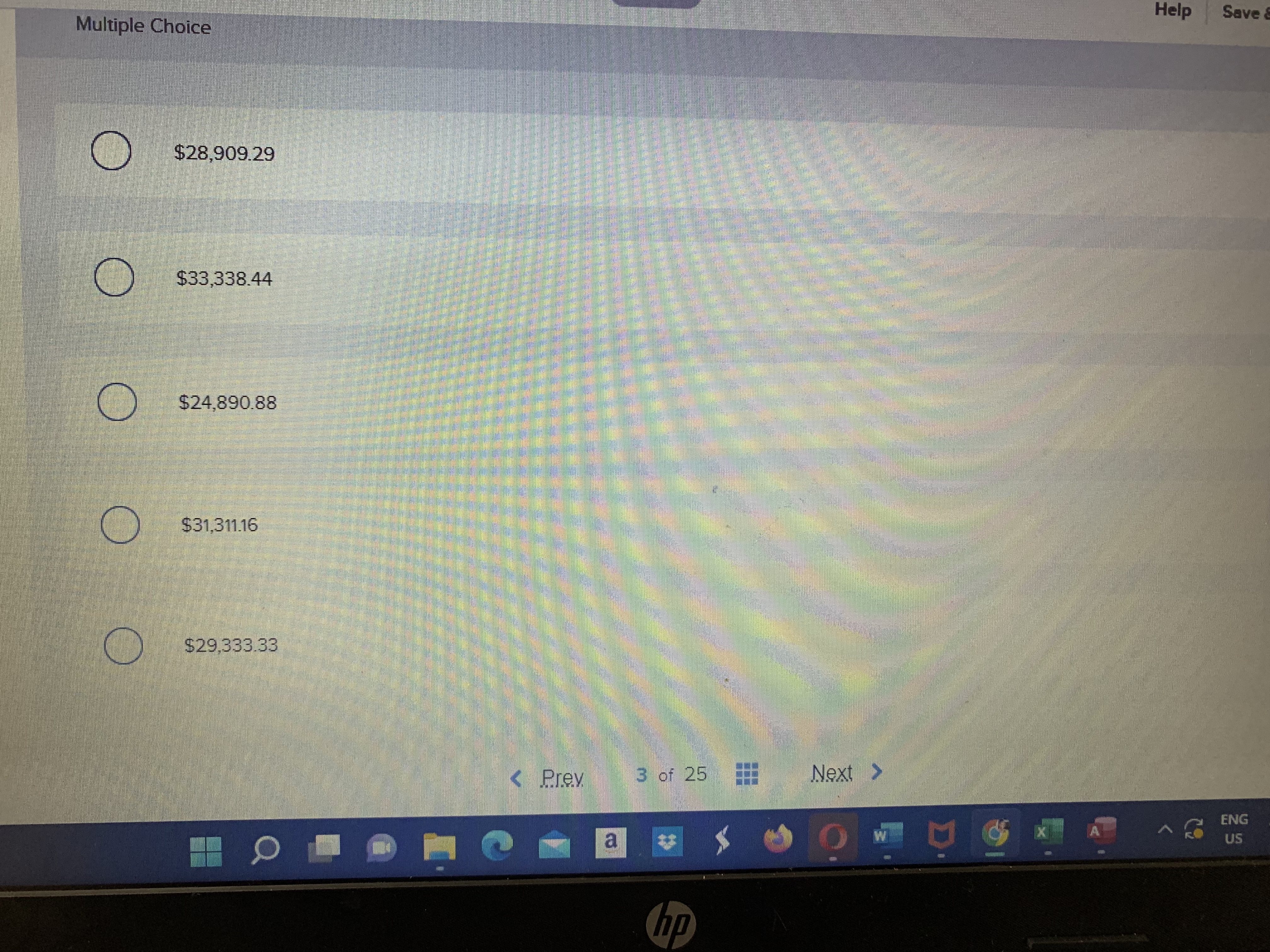
Task: Choose the $33,338.44 radio button
Action: point(114,277)
